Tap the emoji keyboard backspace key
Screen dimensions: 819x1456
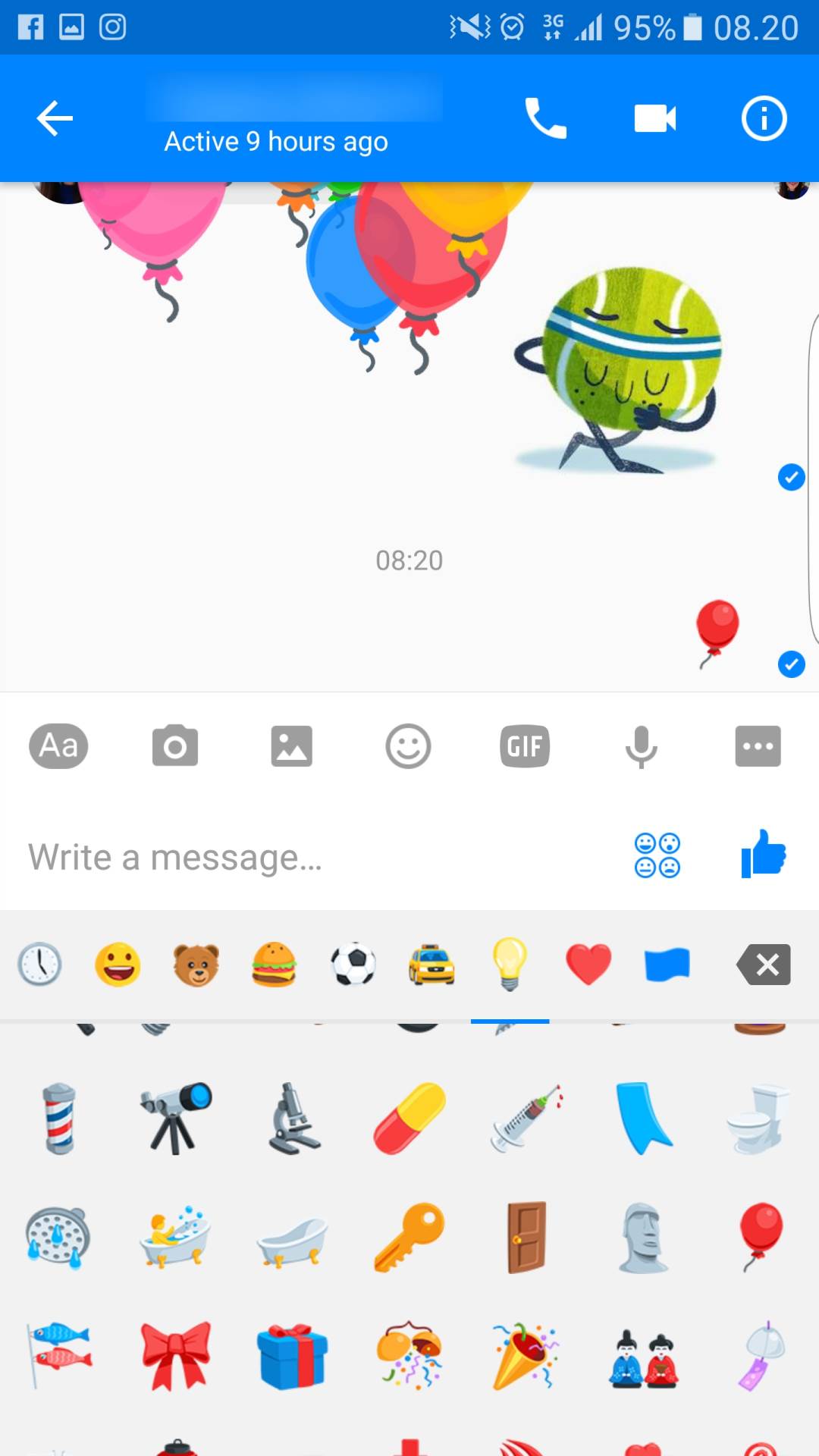click(764, 965)
